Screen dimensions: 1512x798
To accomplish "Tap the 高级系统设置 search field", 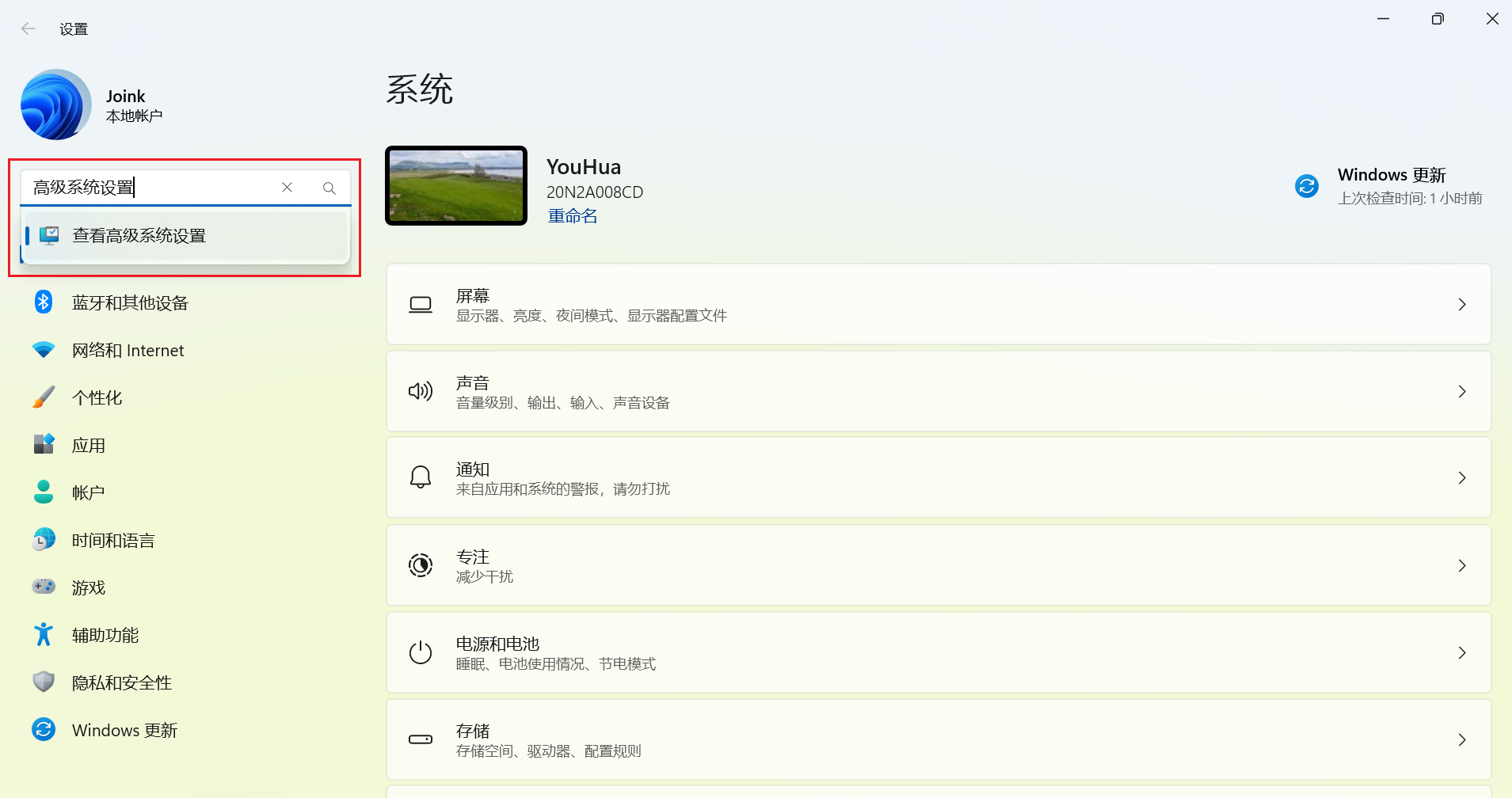I will (150, 188).
